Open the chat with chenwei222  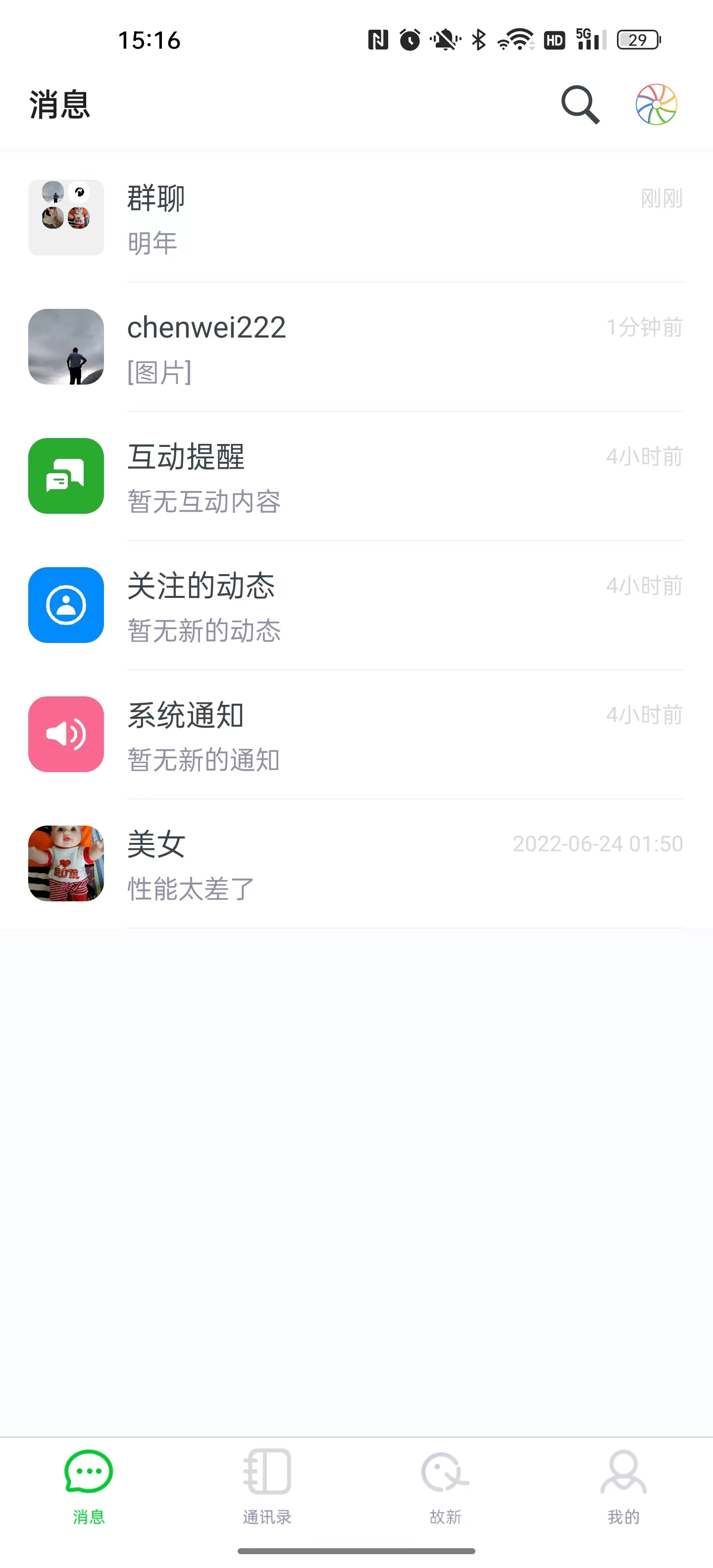tap(356, 347)
